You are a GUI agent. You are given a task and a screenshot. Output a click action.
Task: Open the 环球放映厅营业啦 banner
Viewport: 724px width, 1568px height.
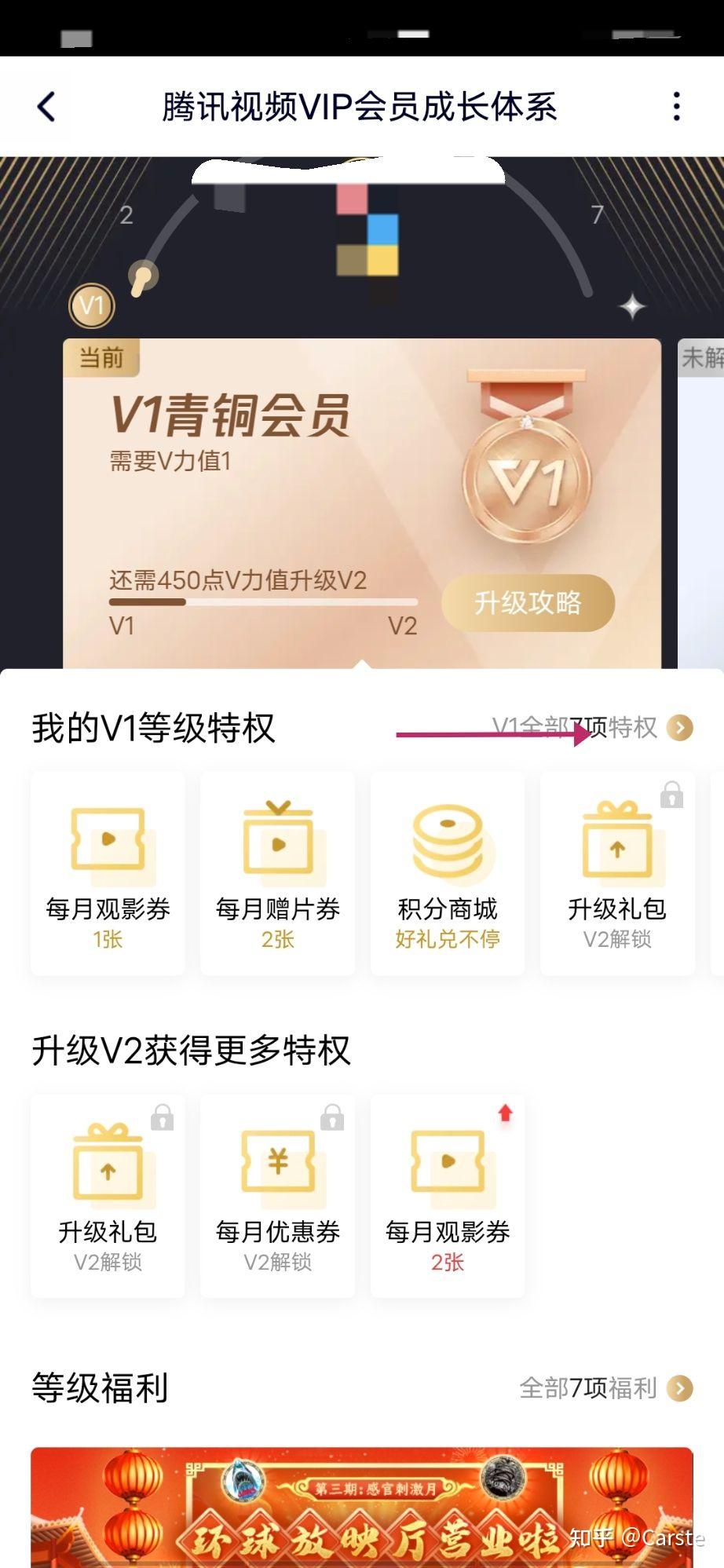(x=361, y=1508)
